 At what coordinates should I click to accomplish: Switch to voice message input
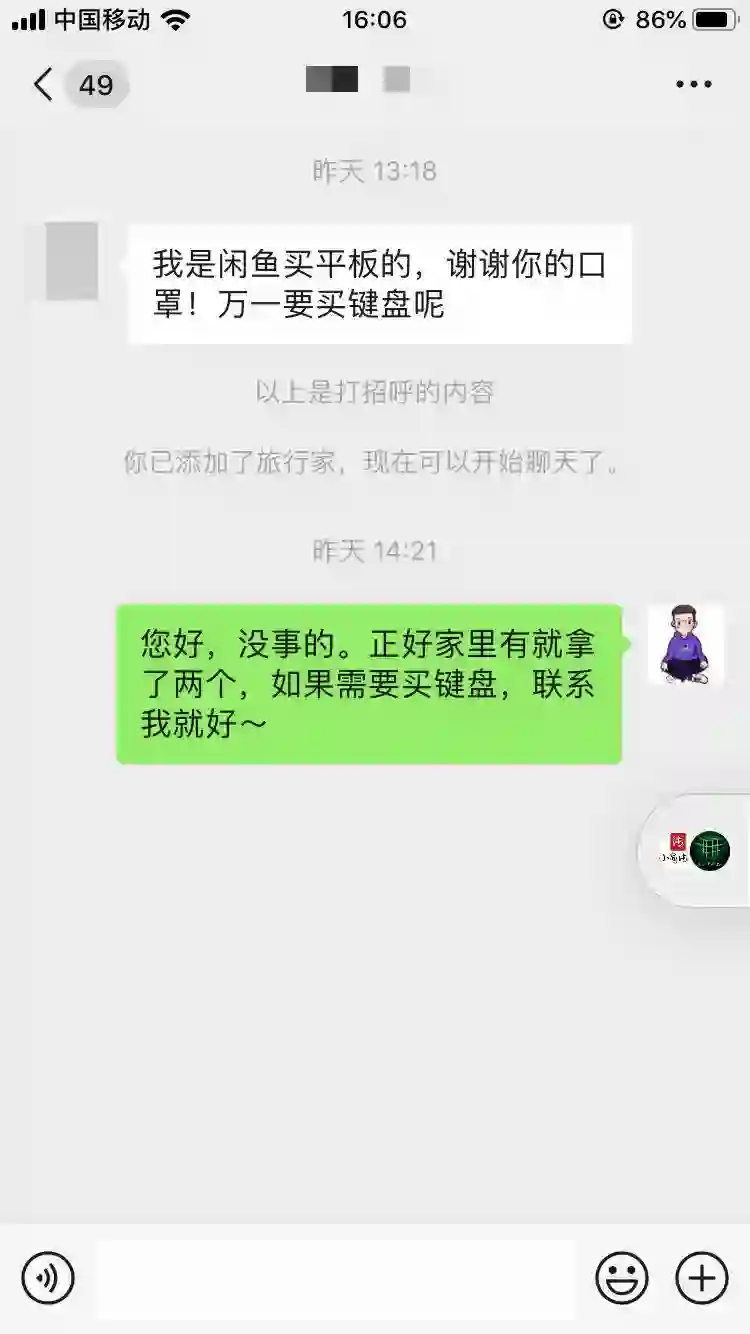pos(48,1278)
